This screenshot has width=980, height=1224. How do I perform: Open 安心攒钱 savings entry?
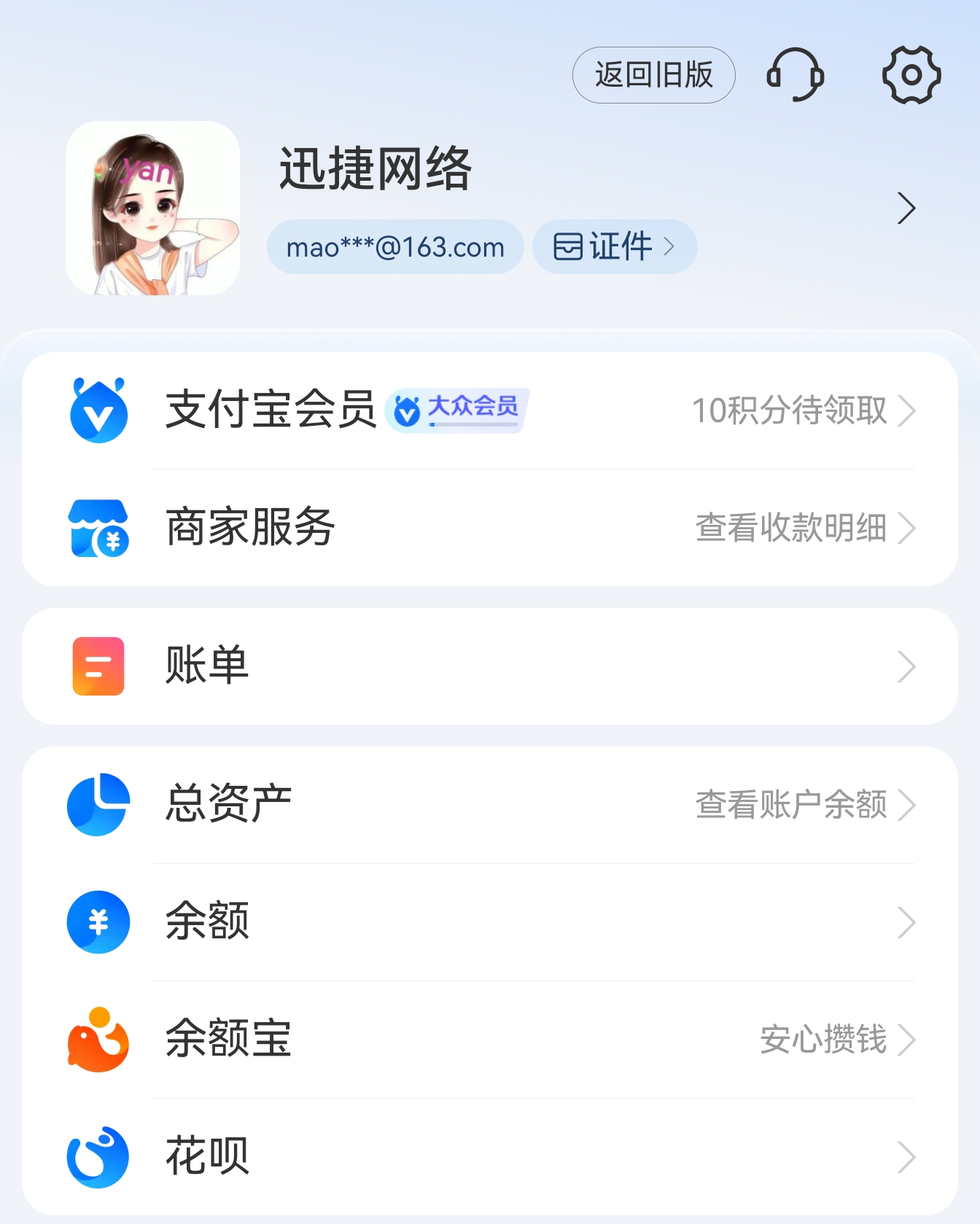822,1040
